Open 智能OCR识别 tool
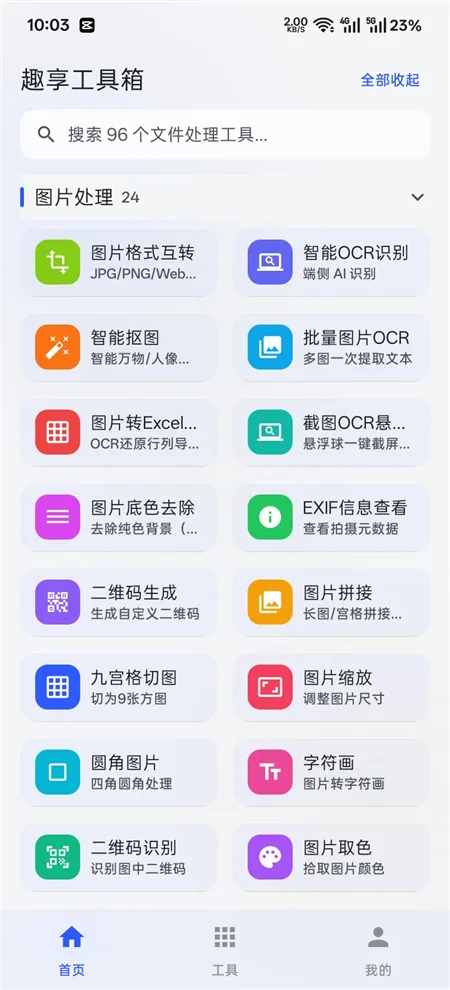 [x=331, y=262]
